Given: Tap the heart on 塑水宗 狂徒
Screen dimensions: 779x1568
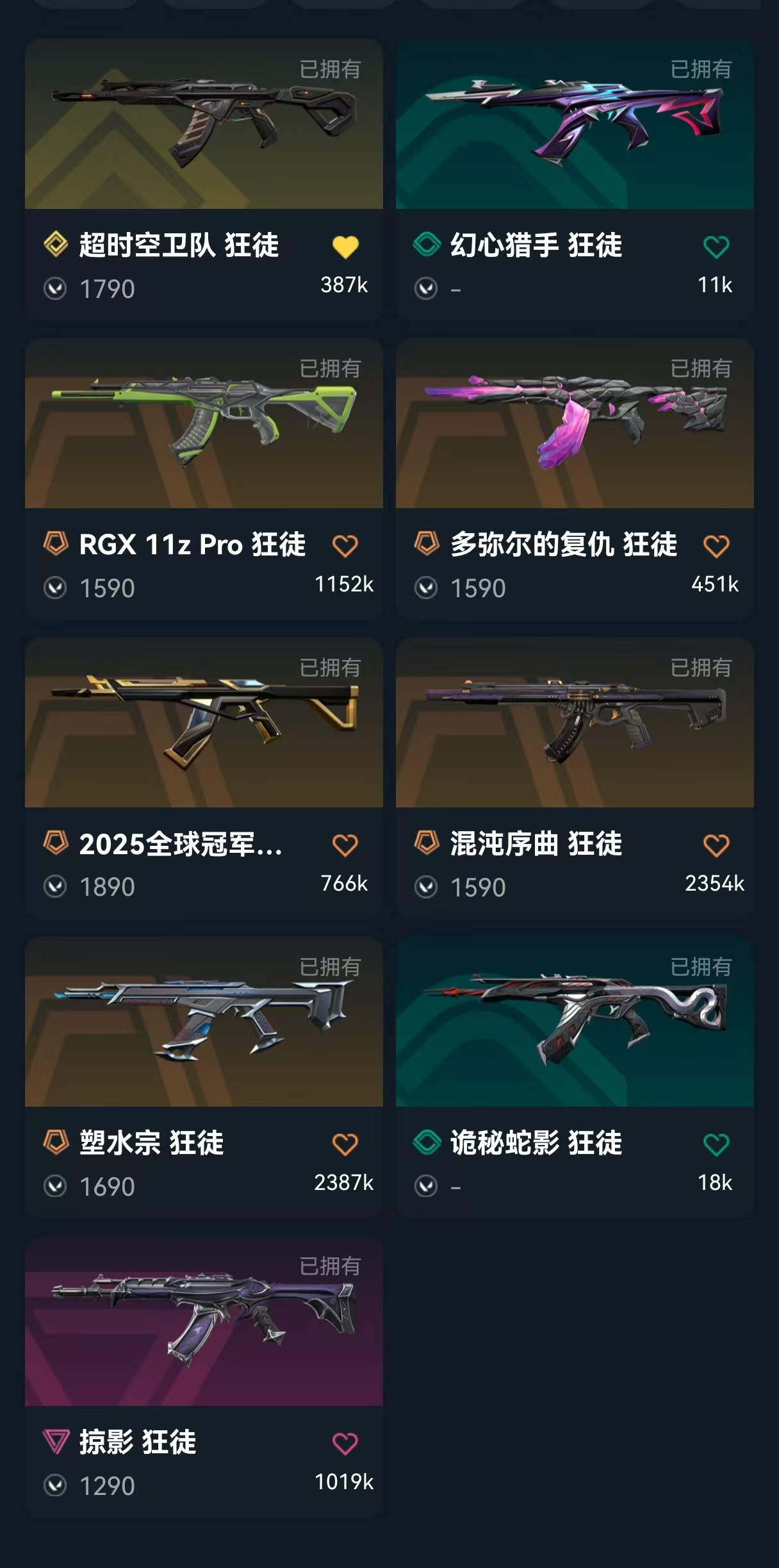Looking at the screenshot, I should 345,1144.
